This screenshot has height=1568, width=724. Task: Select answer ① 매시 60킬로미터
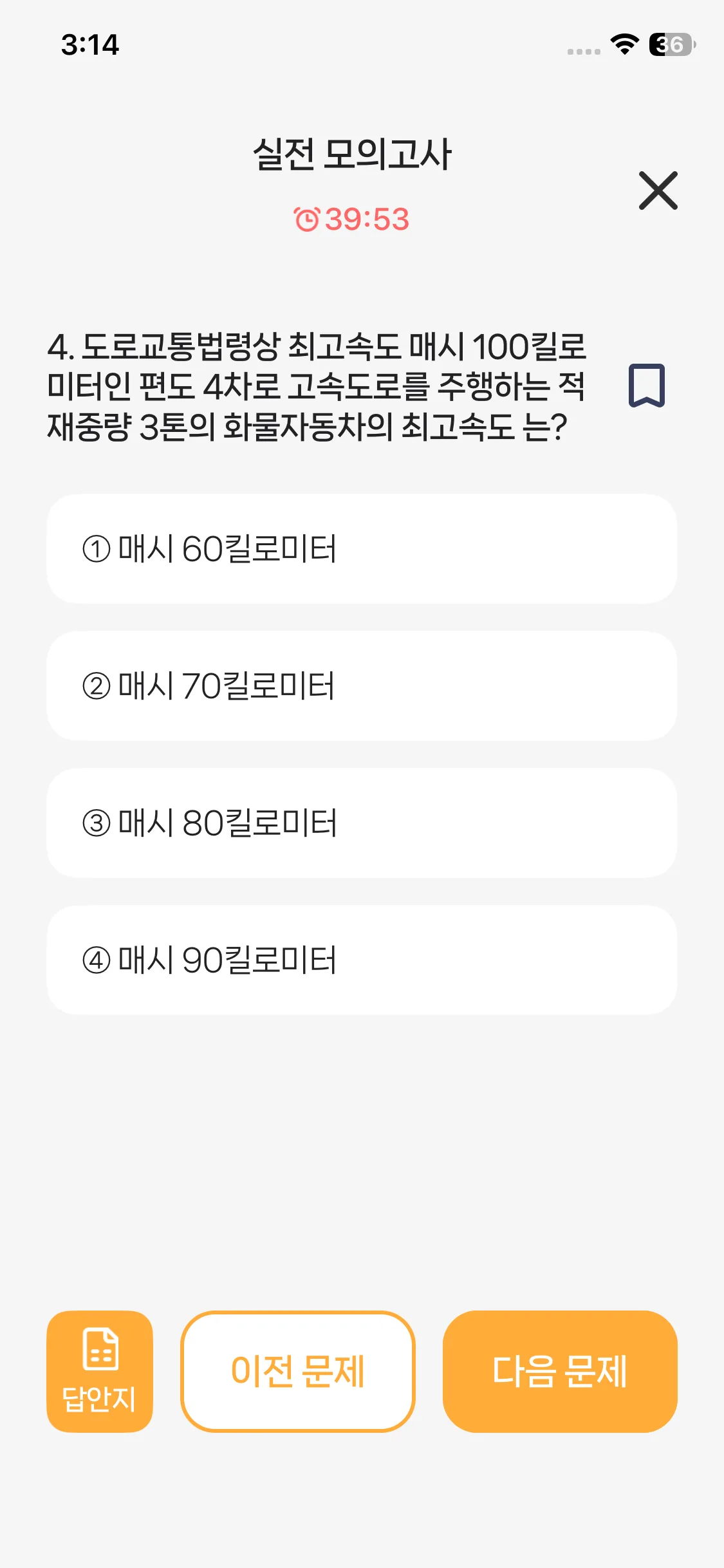click(x=362, y=548)
